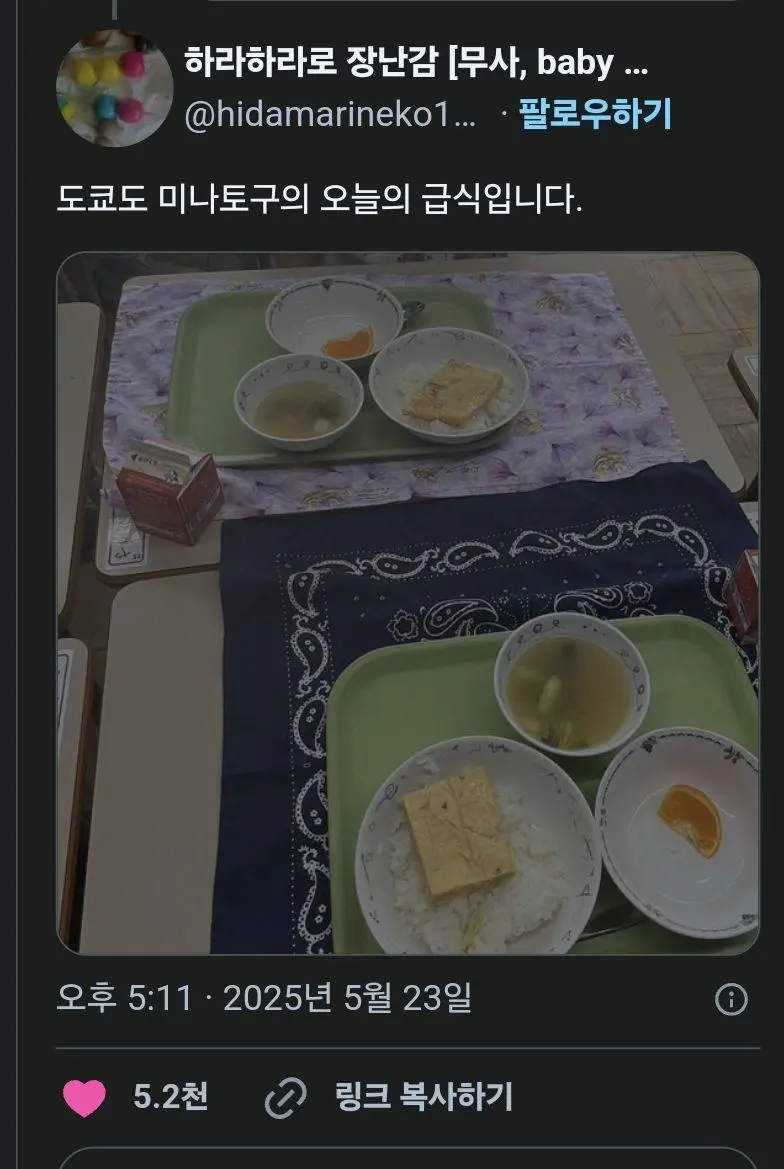Open the school lunch photo
This screenshot has width=784, height=1169.
[x=408, y=603]
